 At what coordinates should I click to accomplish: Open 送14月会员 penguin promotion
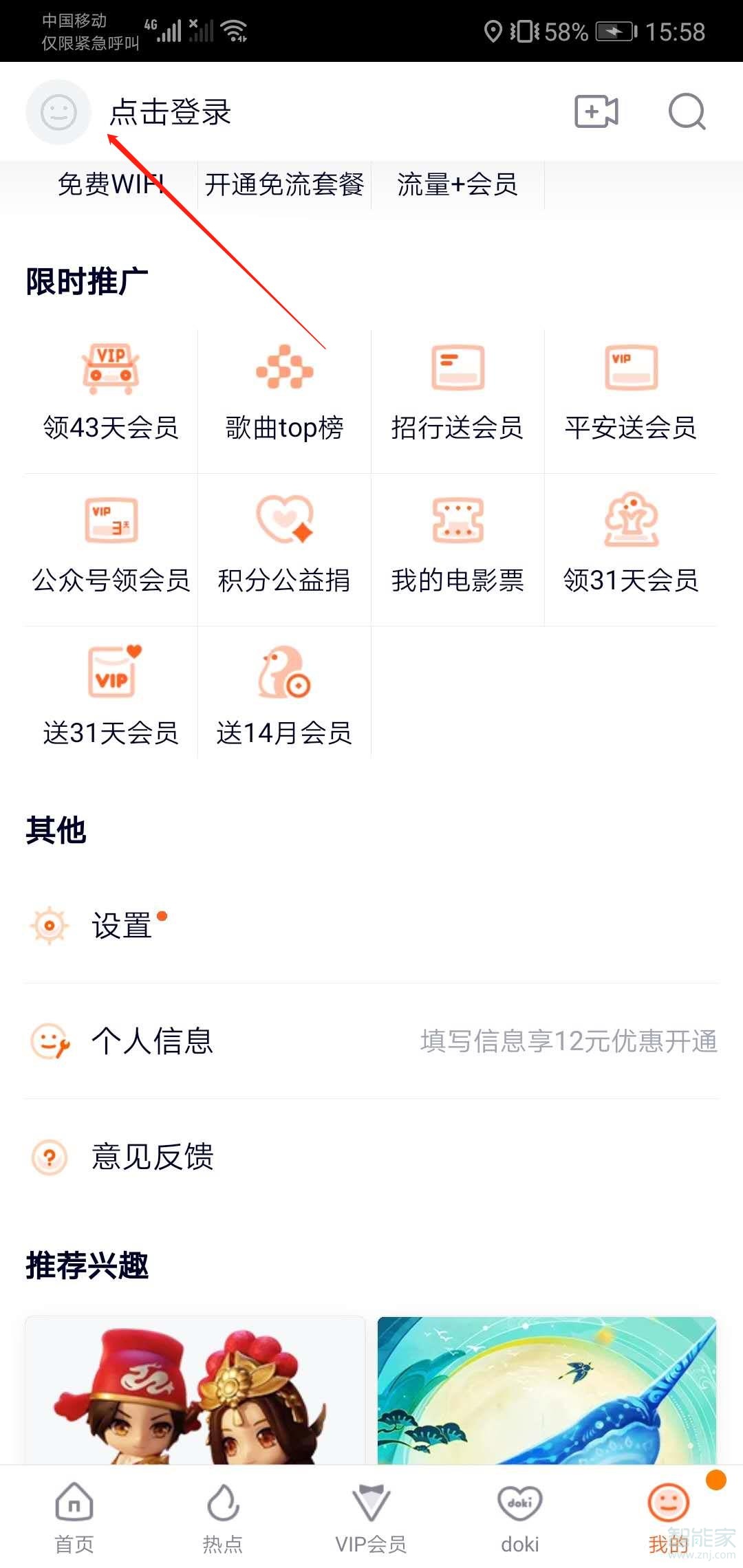(x=283, y=695)
